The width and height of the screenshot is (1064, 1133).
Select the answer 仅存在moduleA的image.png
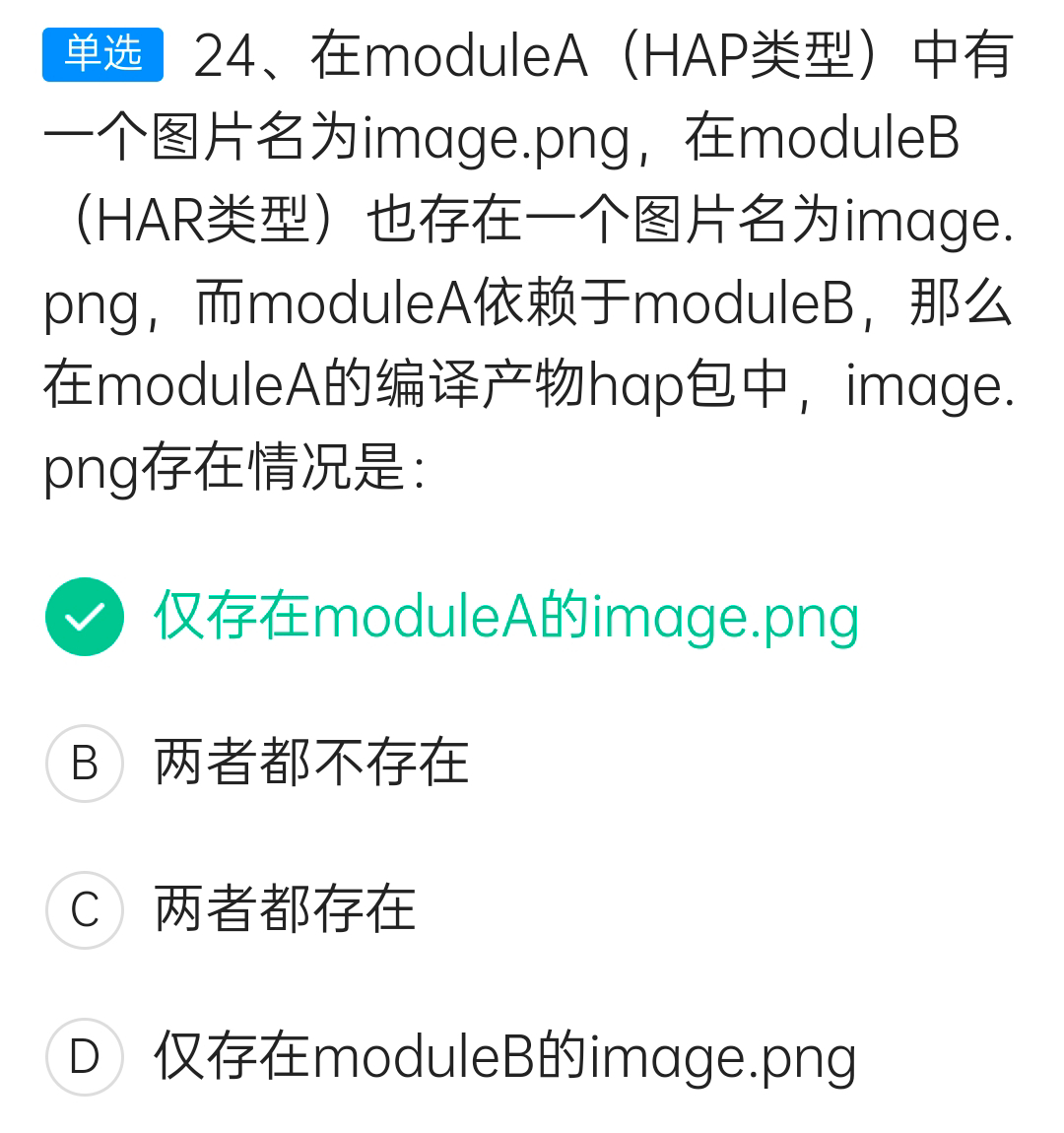tap(505, 618)
